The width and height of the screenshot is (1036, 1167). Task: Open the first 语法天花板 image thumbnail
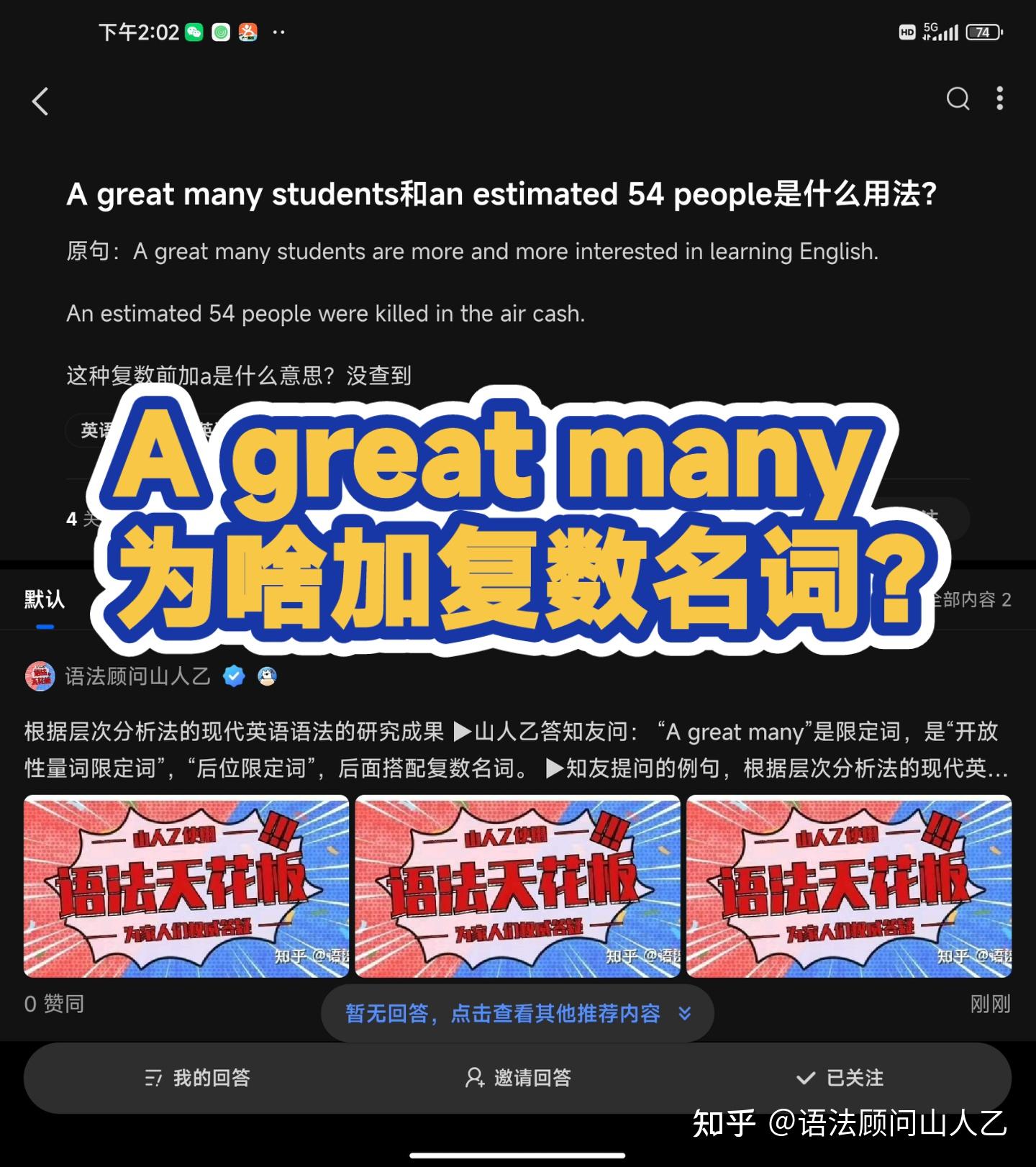[187, 888]
